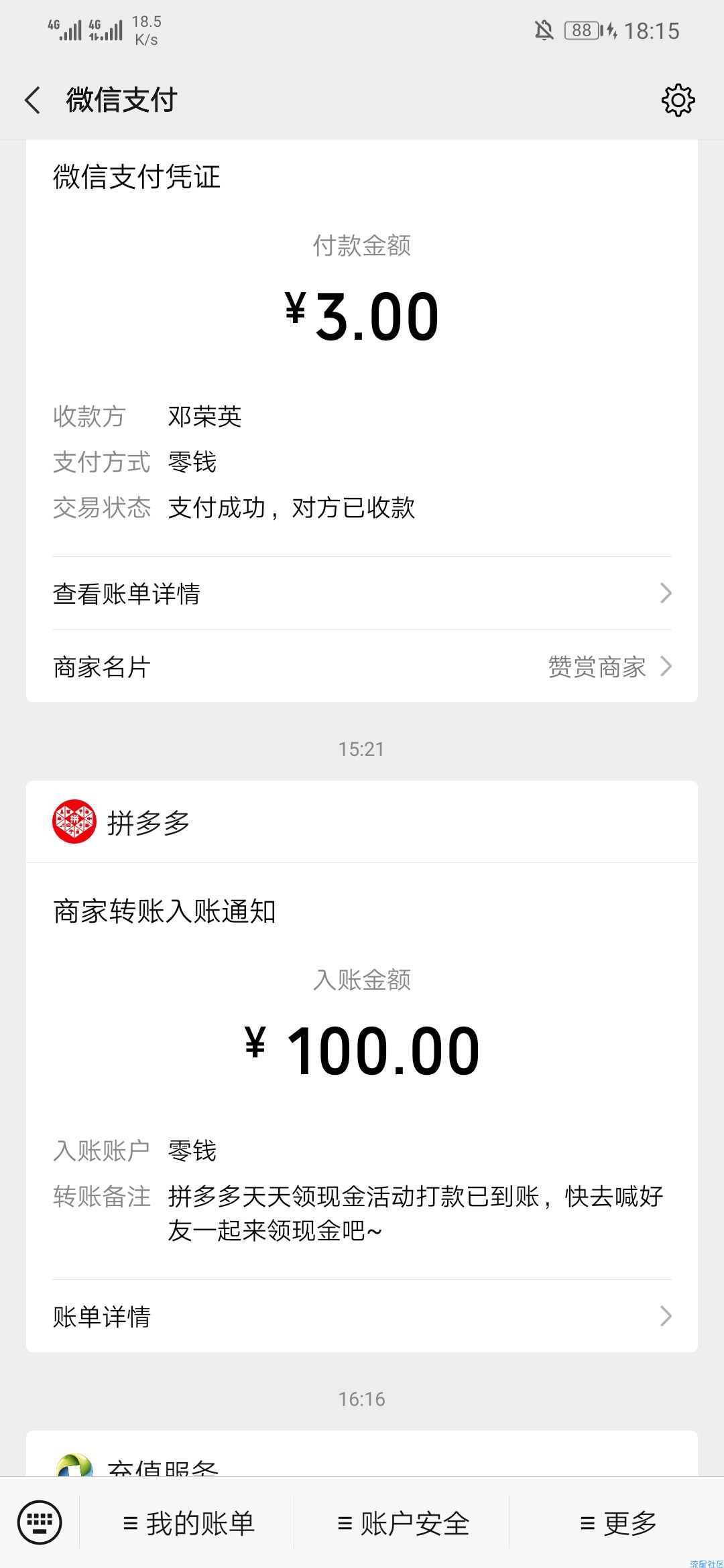Screen dimensions: 724x1568
Task: Open the 更多 menu
Action: click(617, 1523)
